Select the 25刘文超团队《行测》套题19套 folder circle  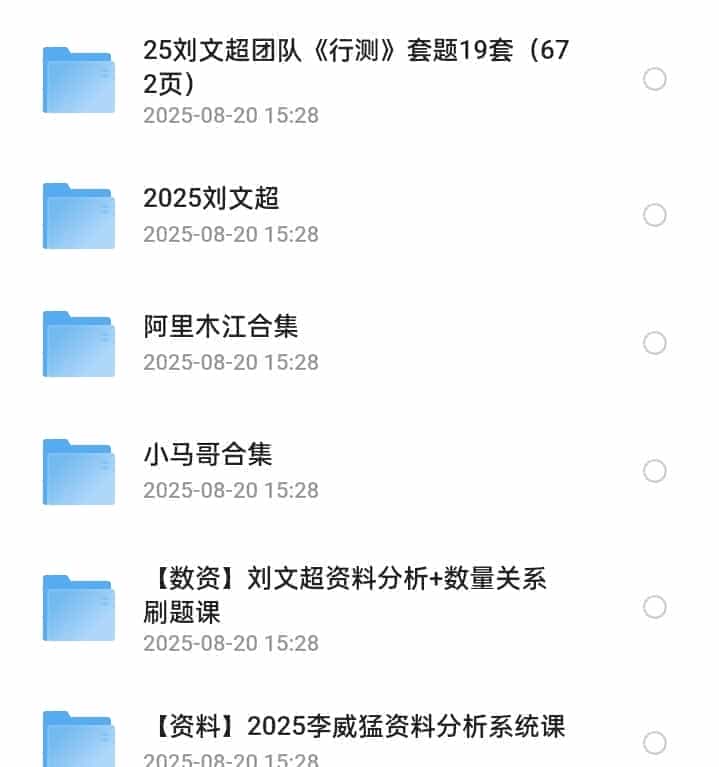pos(655,79)
